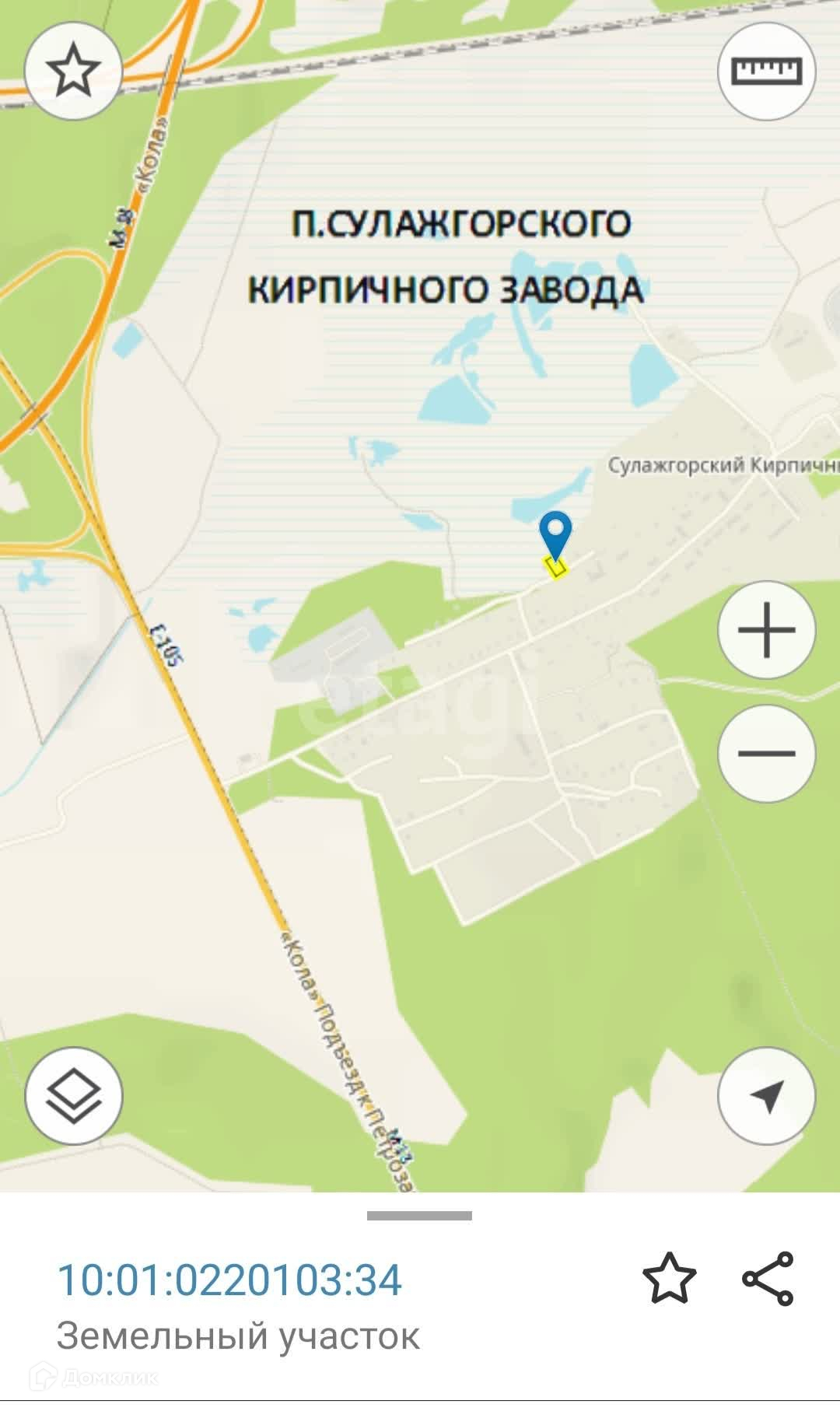Image resolution: width=840 pixels, height=1411 pixels.
Task: Center map on my location arrow
Action: (766, 1095)
